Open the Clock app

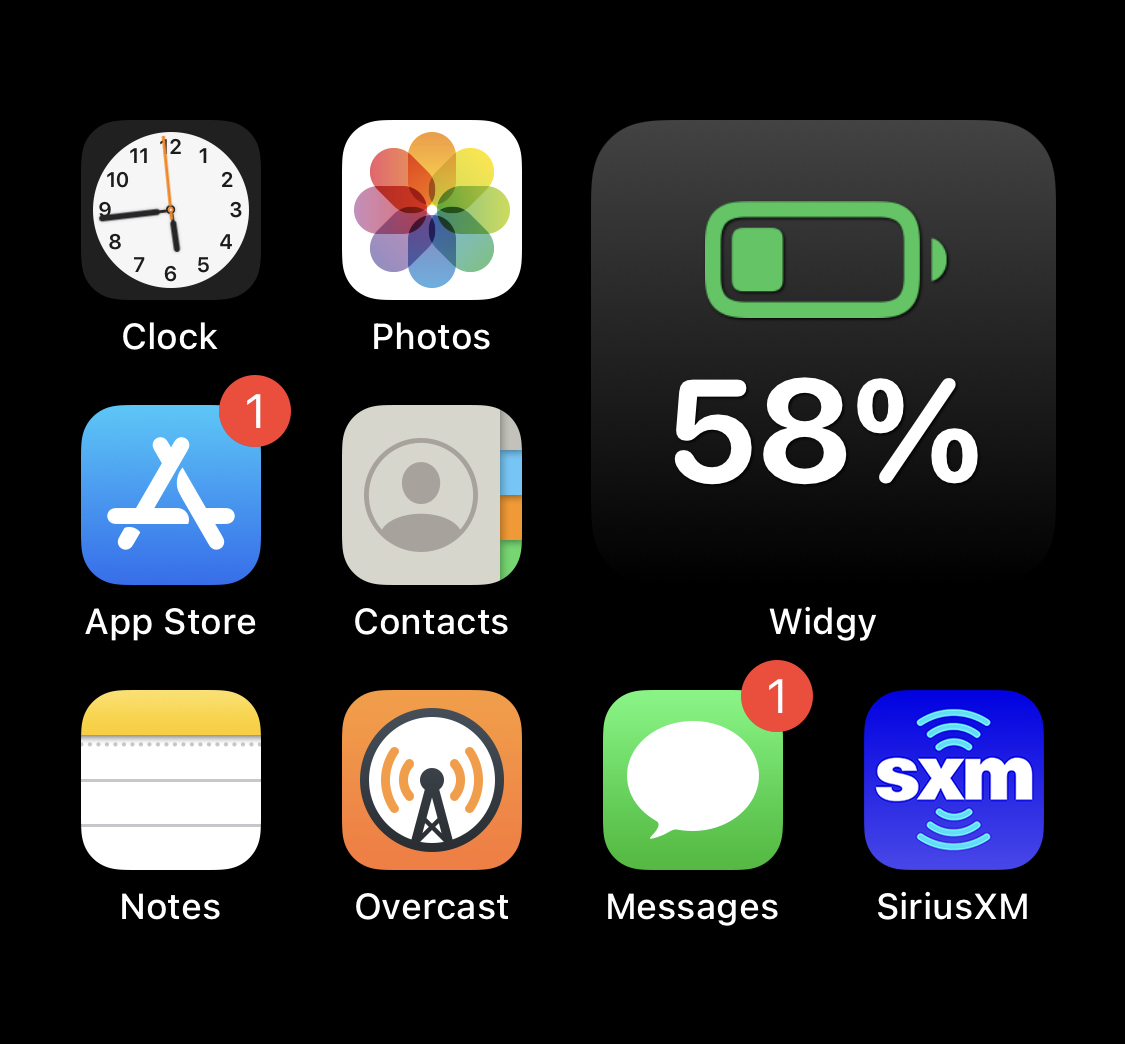(x=171, y=210)
